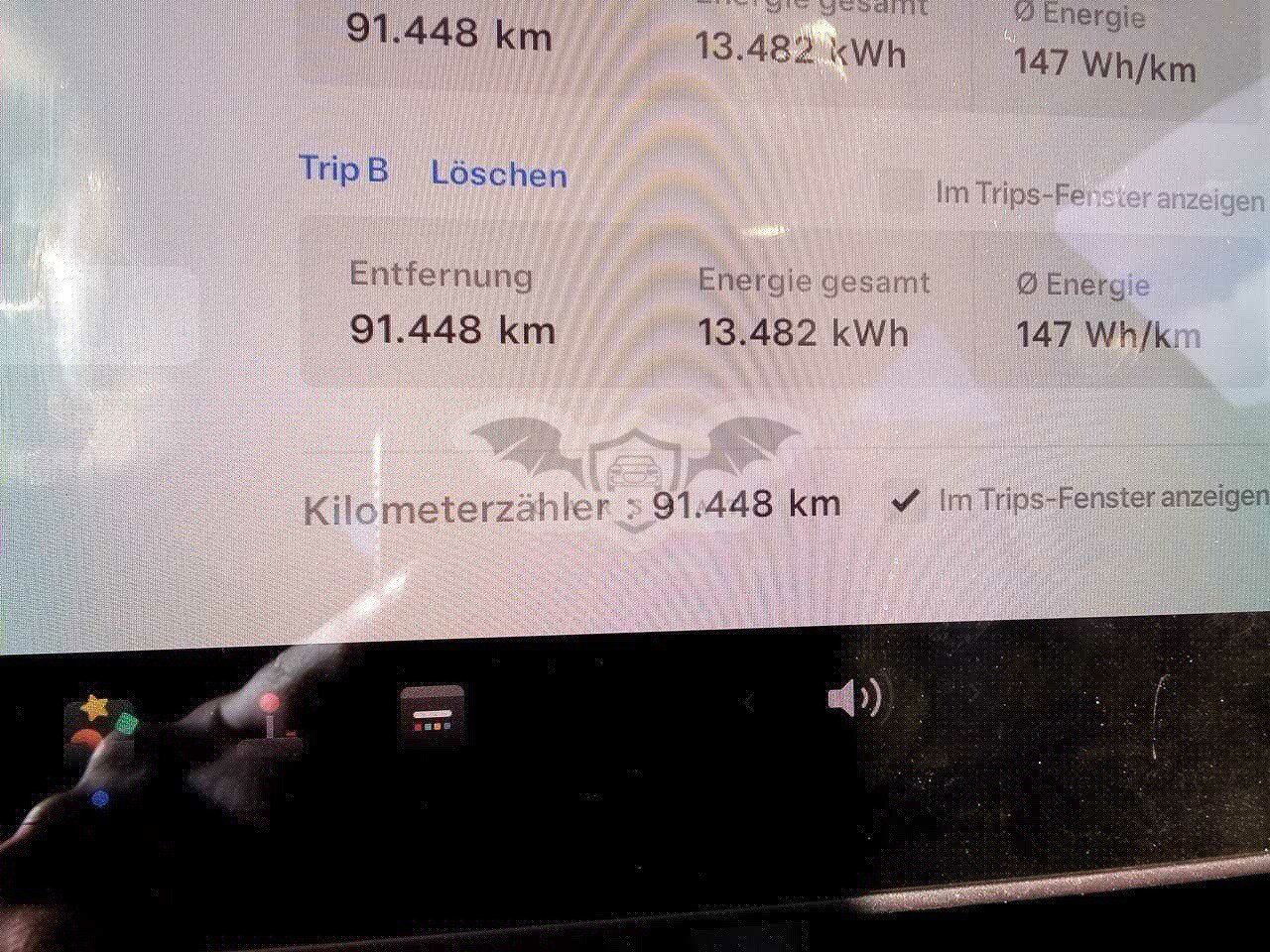
Task: Lower volume with the left arrow
Action: 746,702
